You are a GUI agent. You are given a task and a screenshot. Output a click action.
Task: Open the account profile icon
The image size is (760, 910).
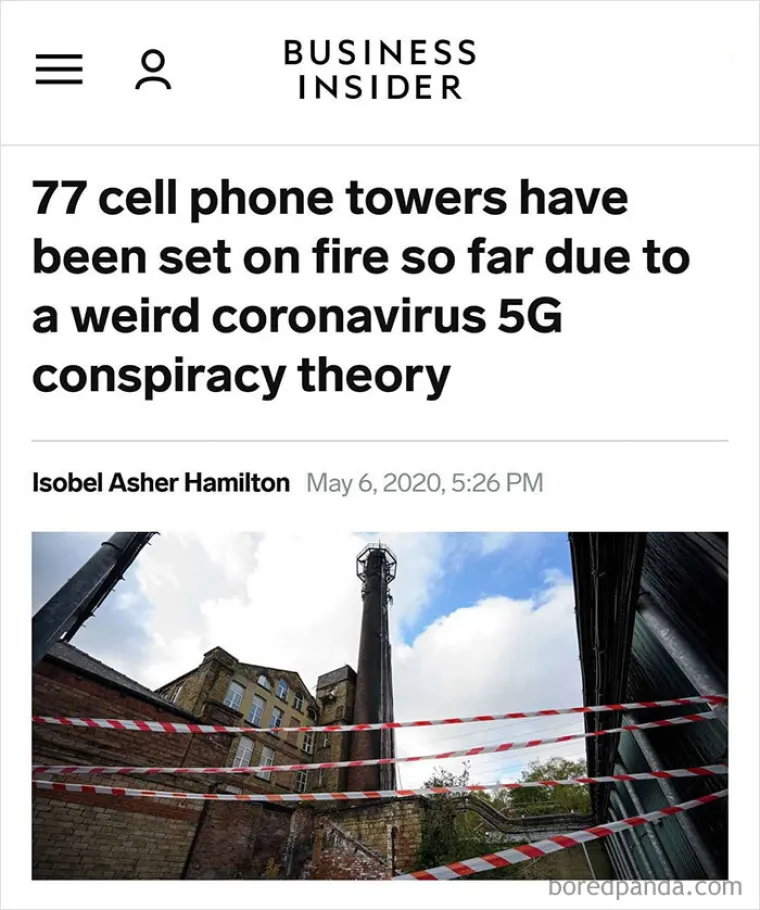pos(153,69)
